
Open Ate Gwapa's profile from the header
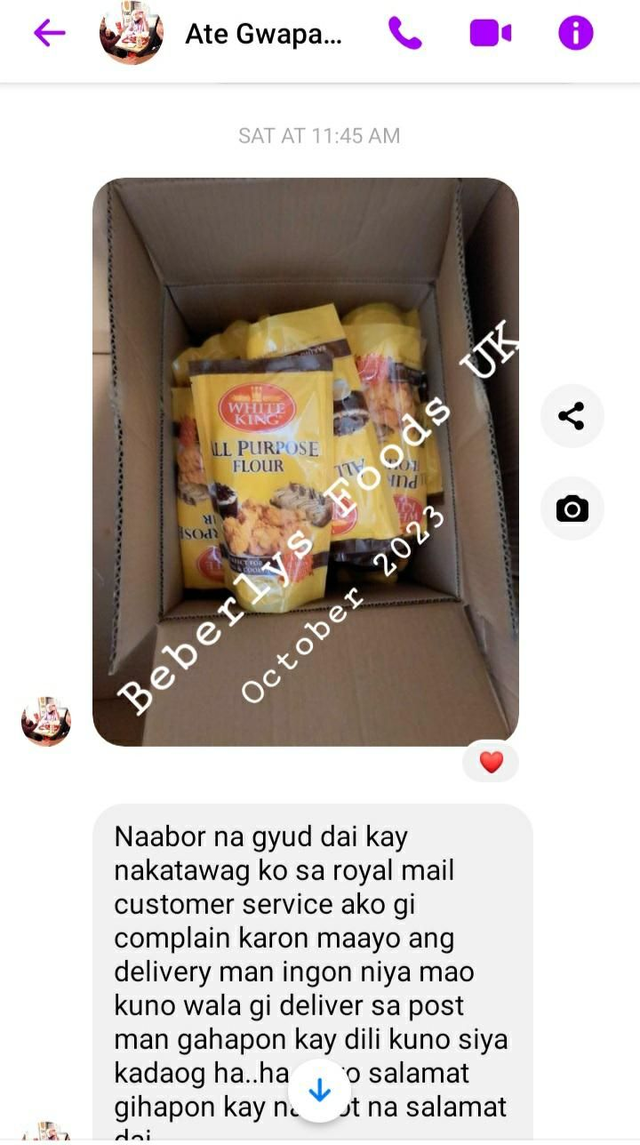tap(263, 33)
